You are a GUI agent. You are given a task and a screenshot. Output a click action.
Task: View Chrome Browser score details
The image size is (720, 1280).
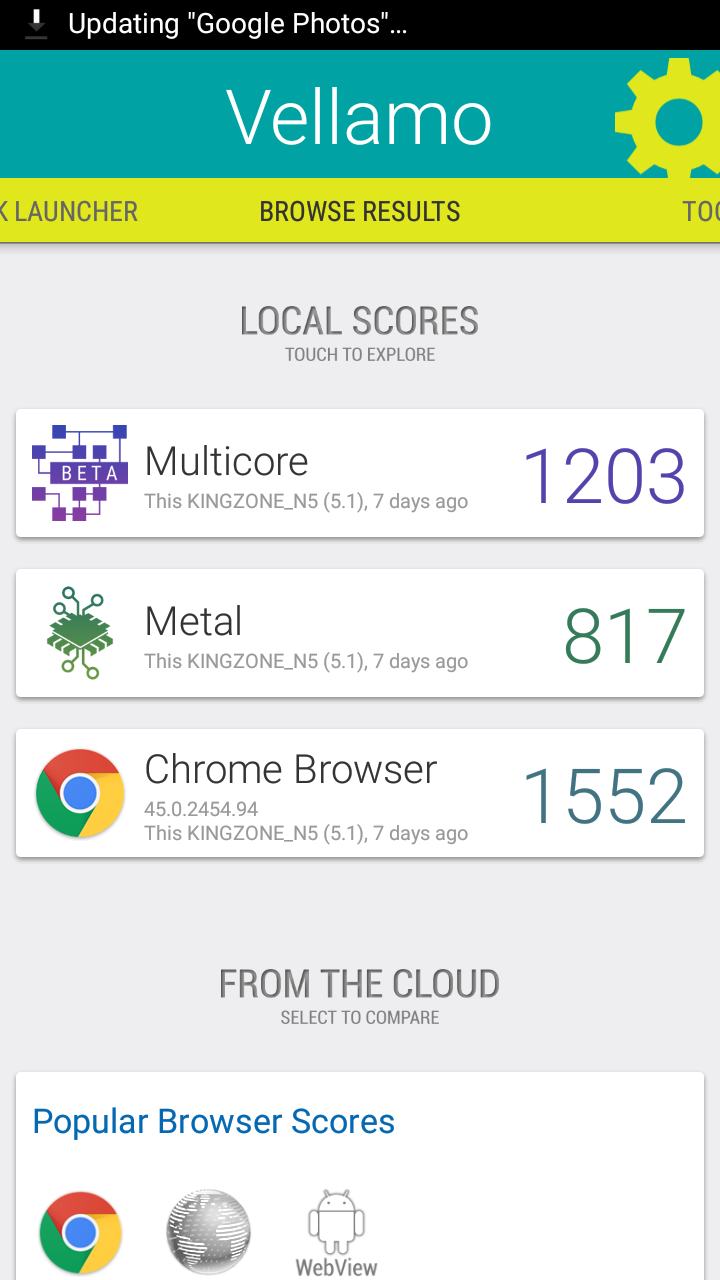pyautogui.click(x=360, y=793)
